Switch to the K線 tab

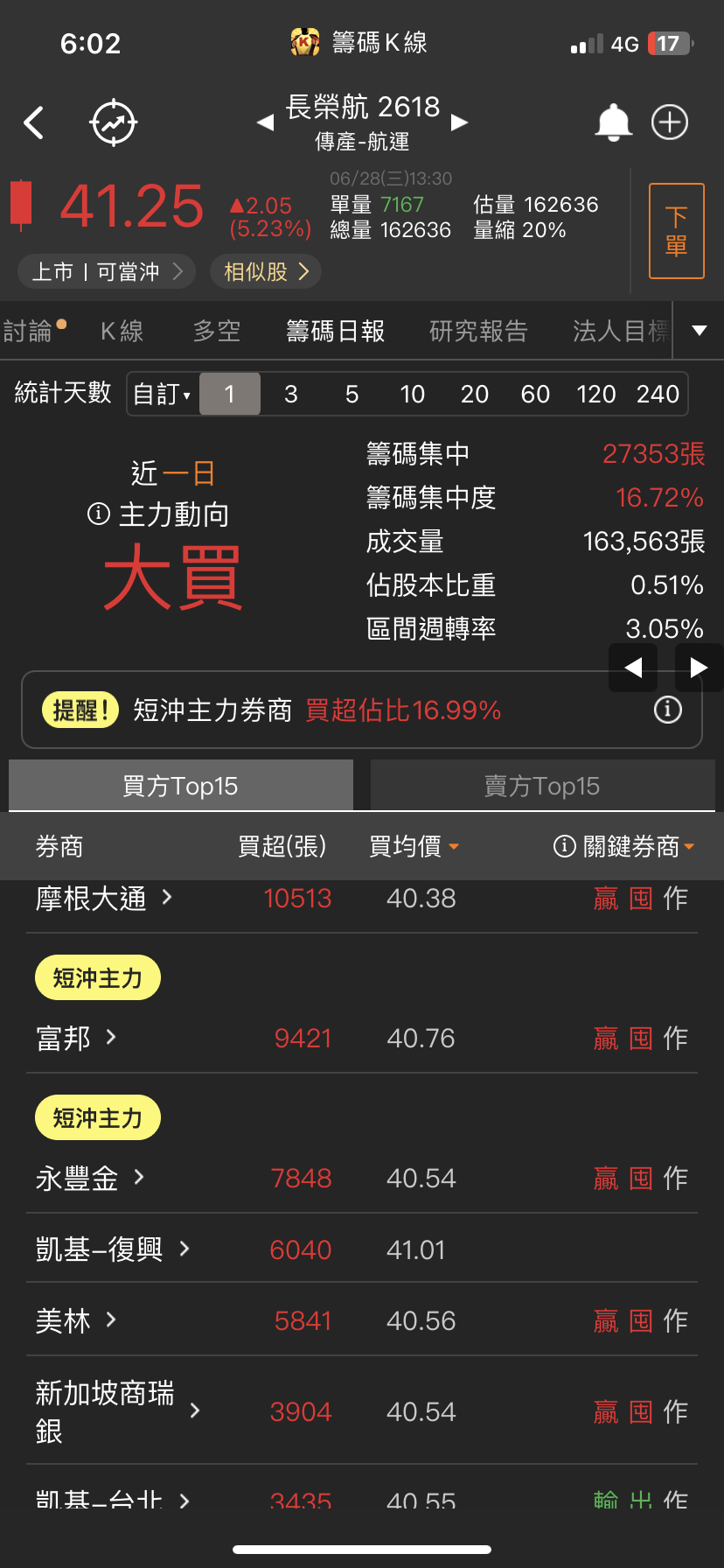tap(122, 331)
